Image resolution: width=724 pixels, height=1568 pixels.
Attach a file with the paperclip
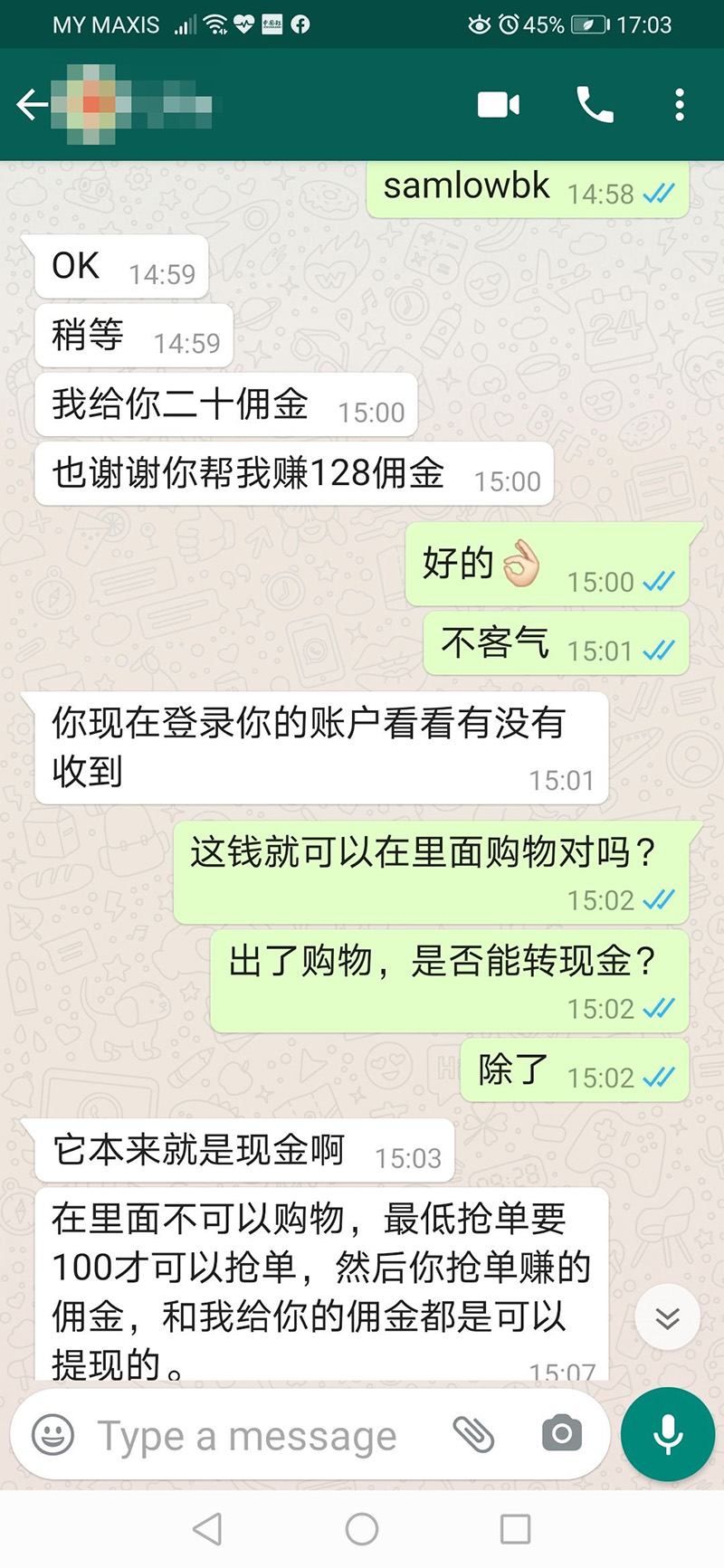[473, 1435]
